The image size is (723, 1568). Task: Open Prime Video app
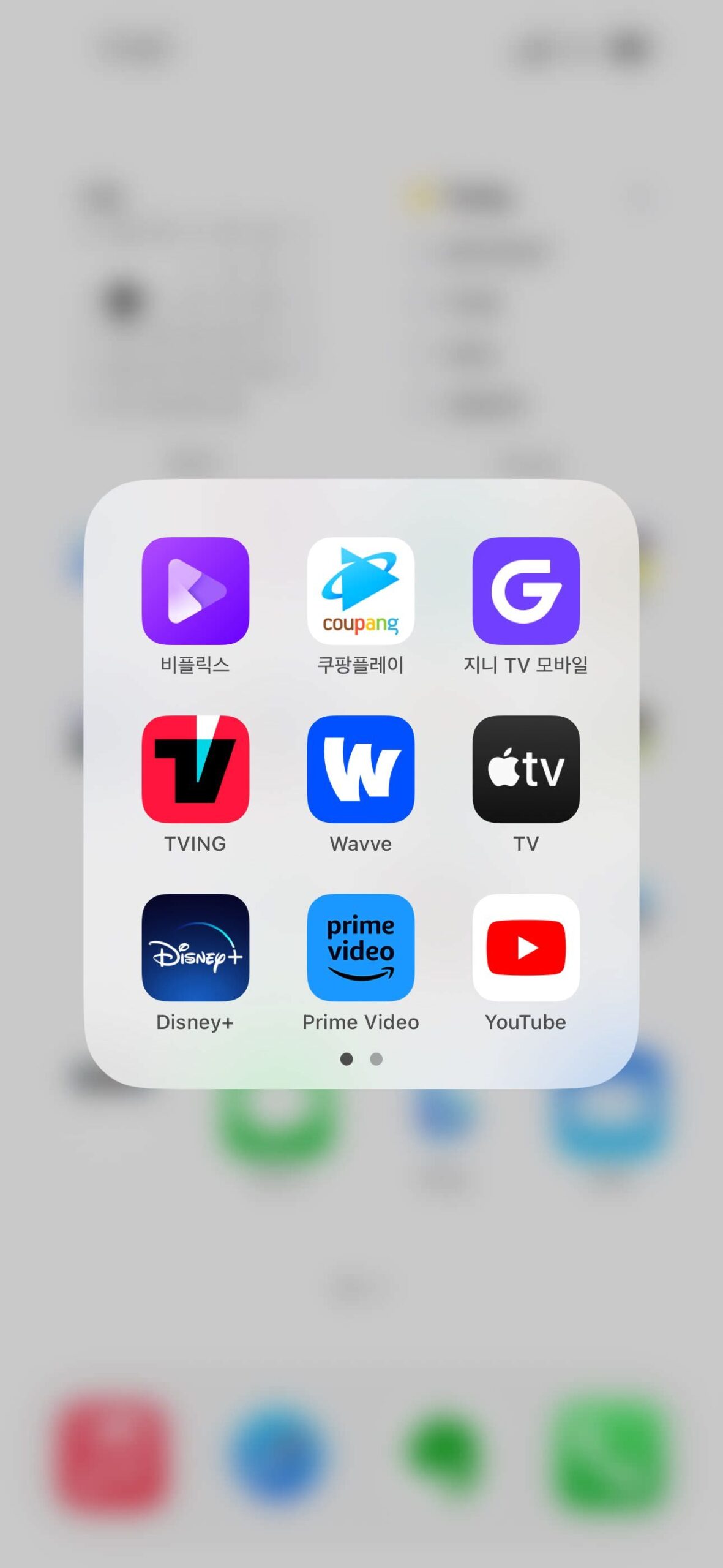[361, 947]
